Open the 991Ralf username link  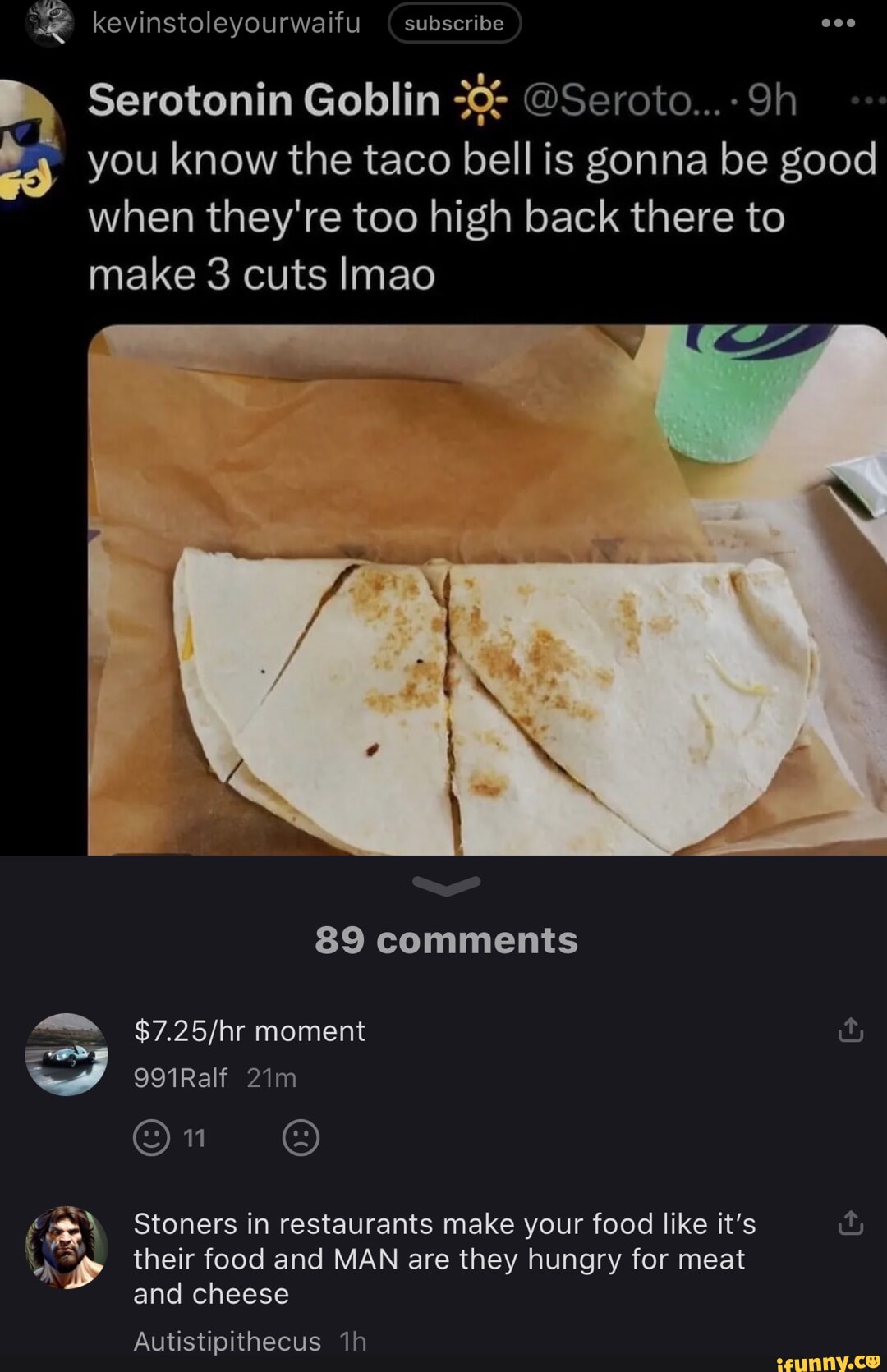(x=180, y=1078)
